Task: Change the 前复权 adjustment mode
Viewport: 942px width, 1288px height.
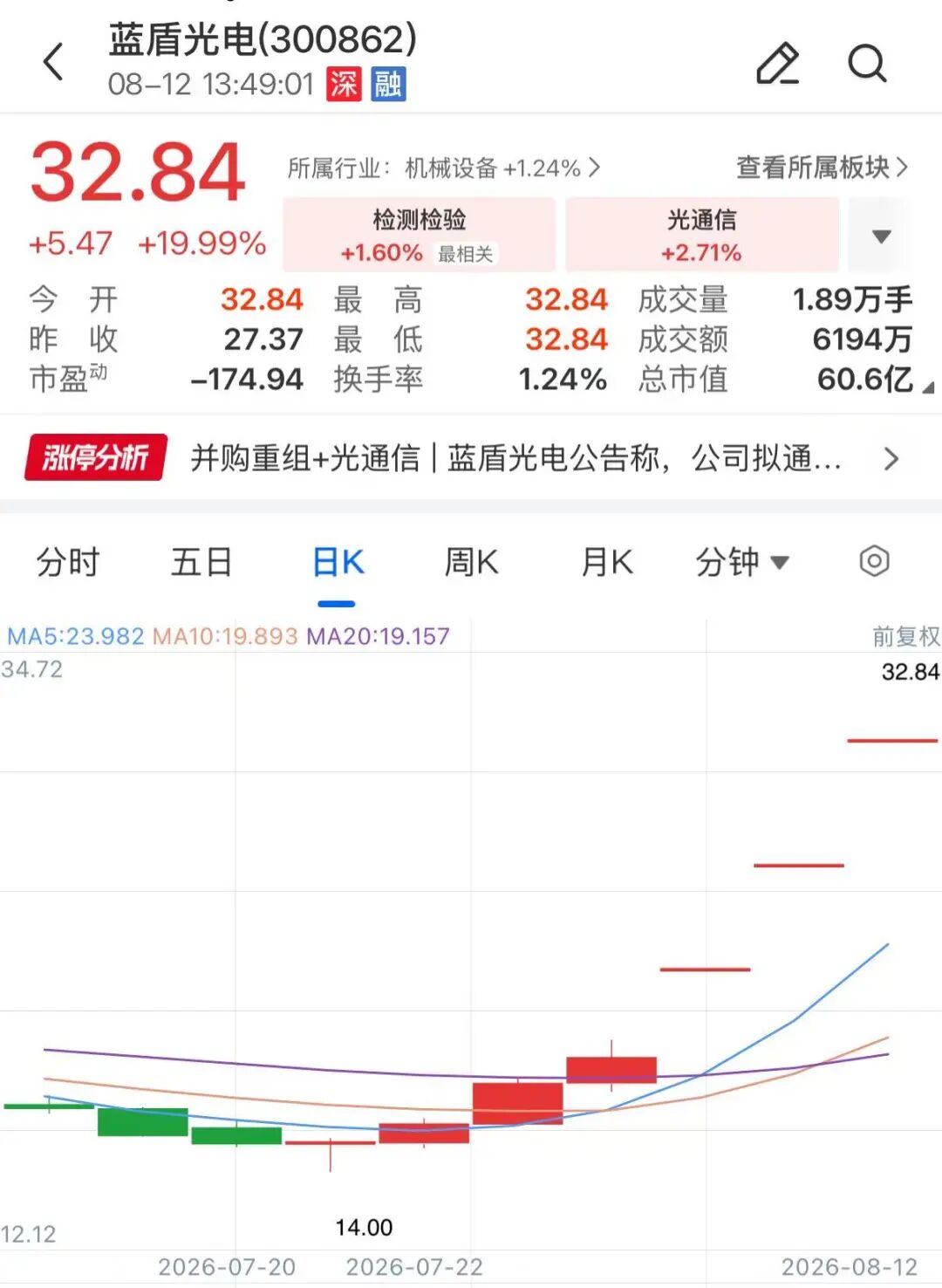Action: coord(906,636)
